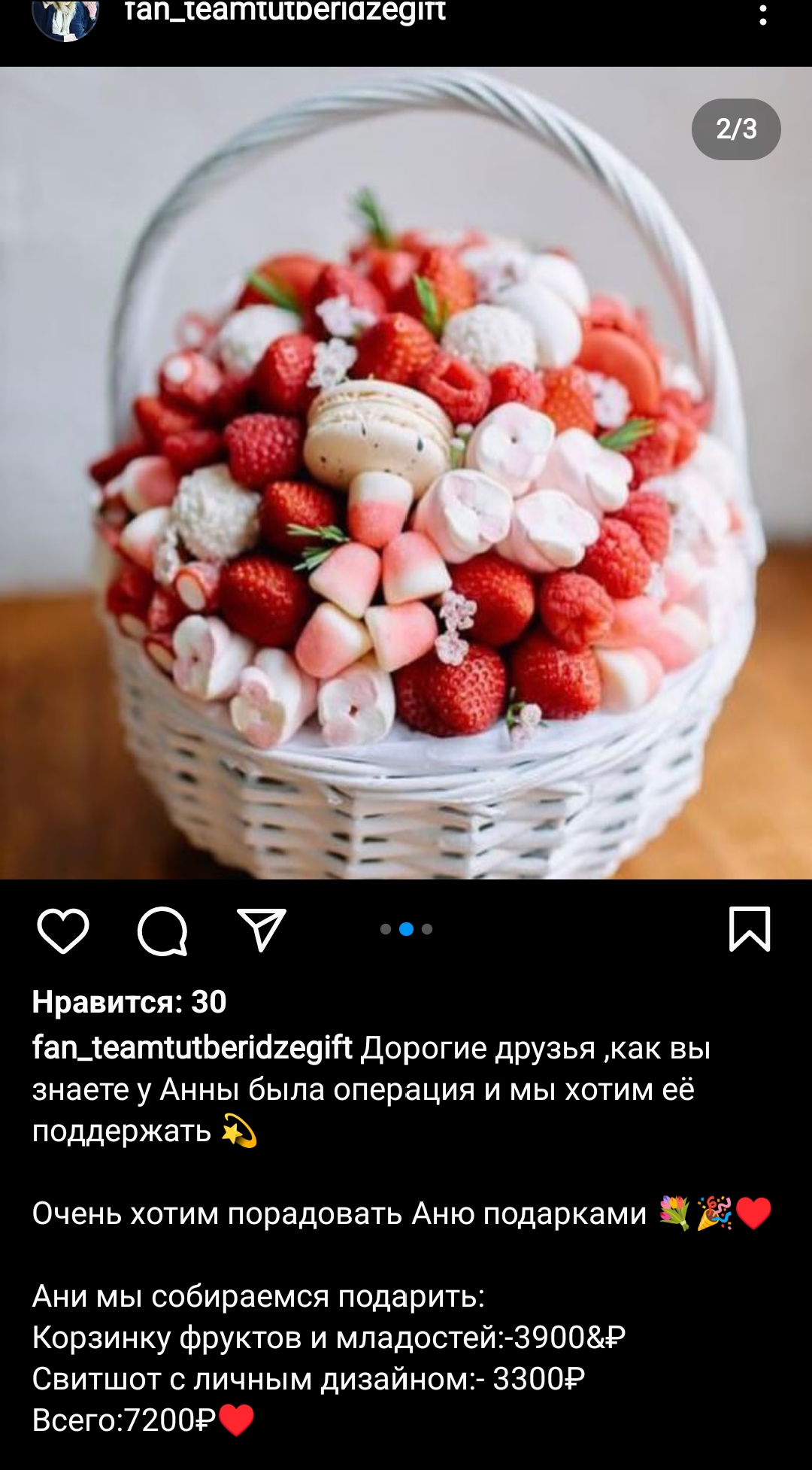Open the post's three-dot overflow menu
Image resolution: width=812 pixels, height=1470 pixels.
(x=763, y=15)
